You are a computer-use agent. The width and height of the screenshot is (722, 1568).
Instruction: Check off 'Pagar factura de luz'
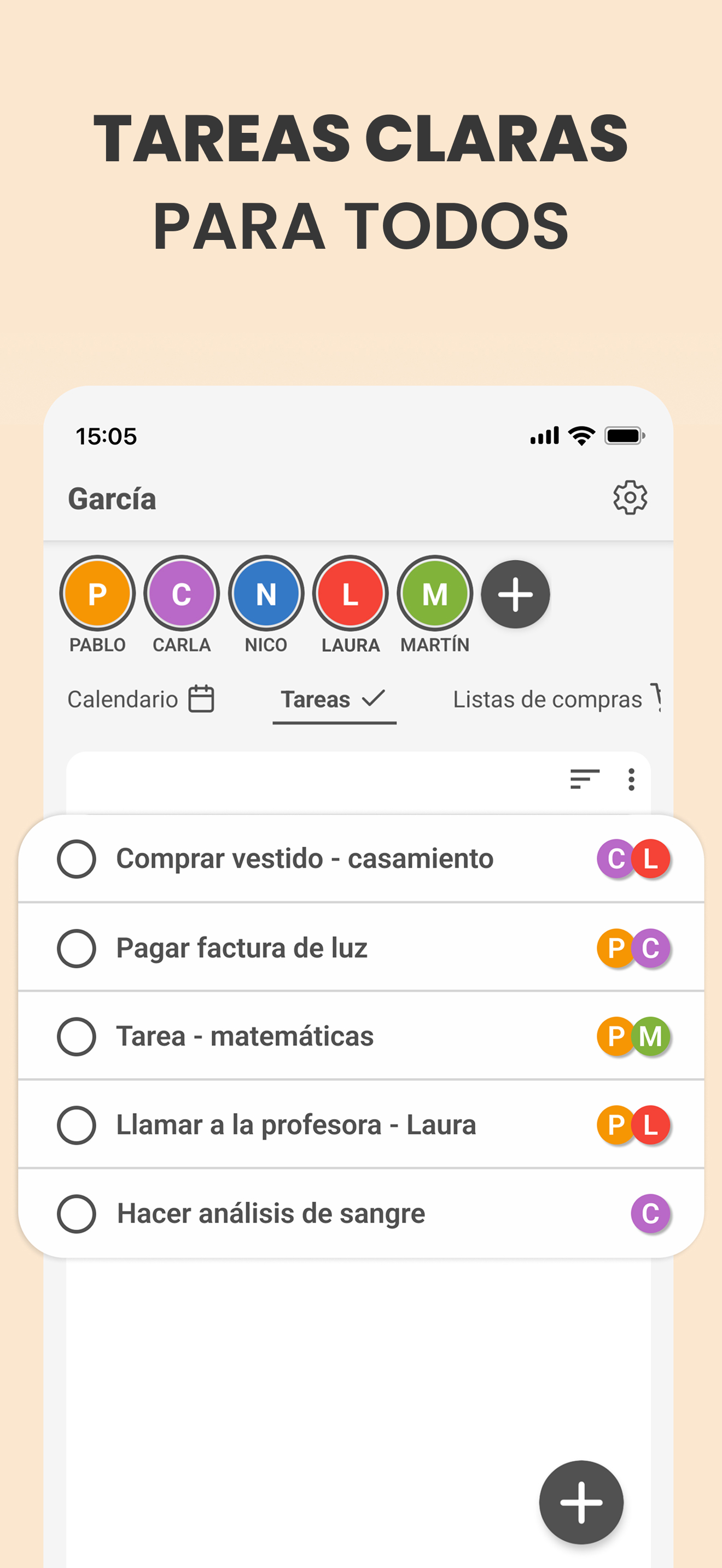(x=77, y=947)
